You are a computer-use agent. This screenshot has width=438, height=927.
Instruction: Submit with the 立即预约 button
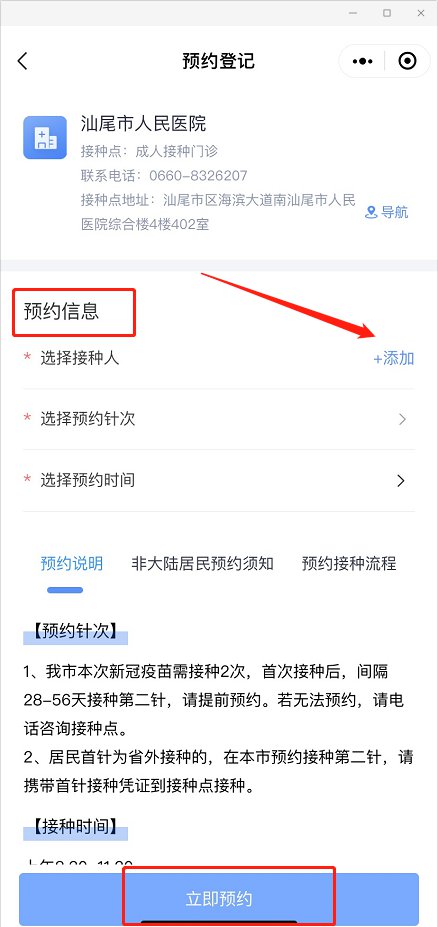pyautogui.click(x=219, y=899)
